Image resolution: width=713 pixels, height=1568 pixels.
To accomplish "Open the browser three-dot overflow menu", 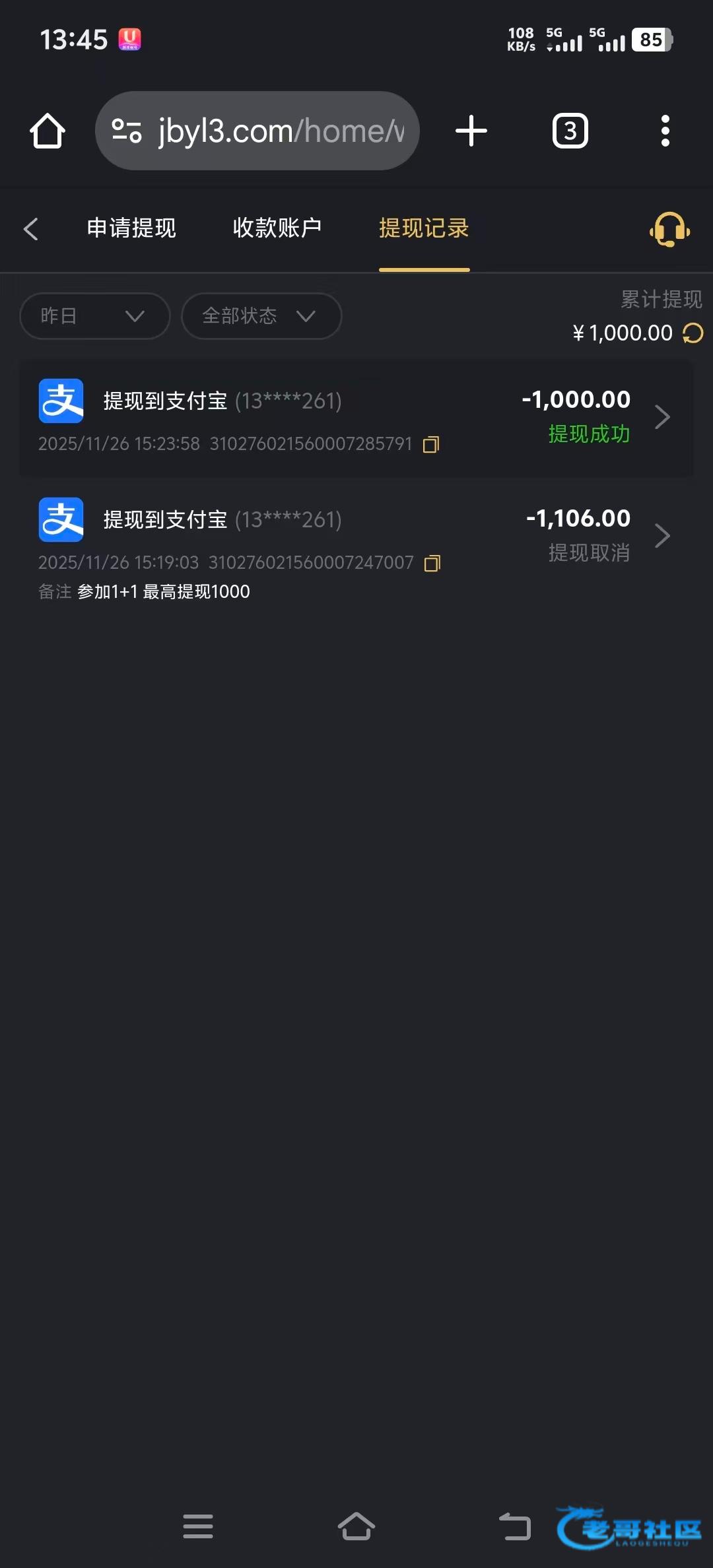I will click(x=665, y=131).
